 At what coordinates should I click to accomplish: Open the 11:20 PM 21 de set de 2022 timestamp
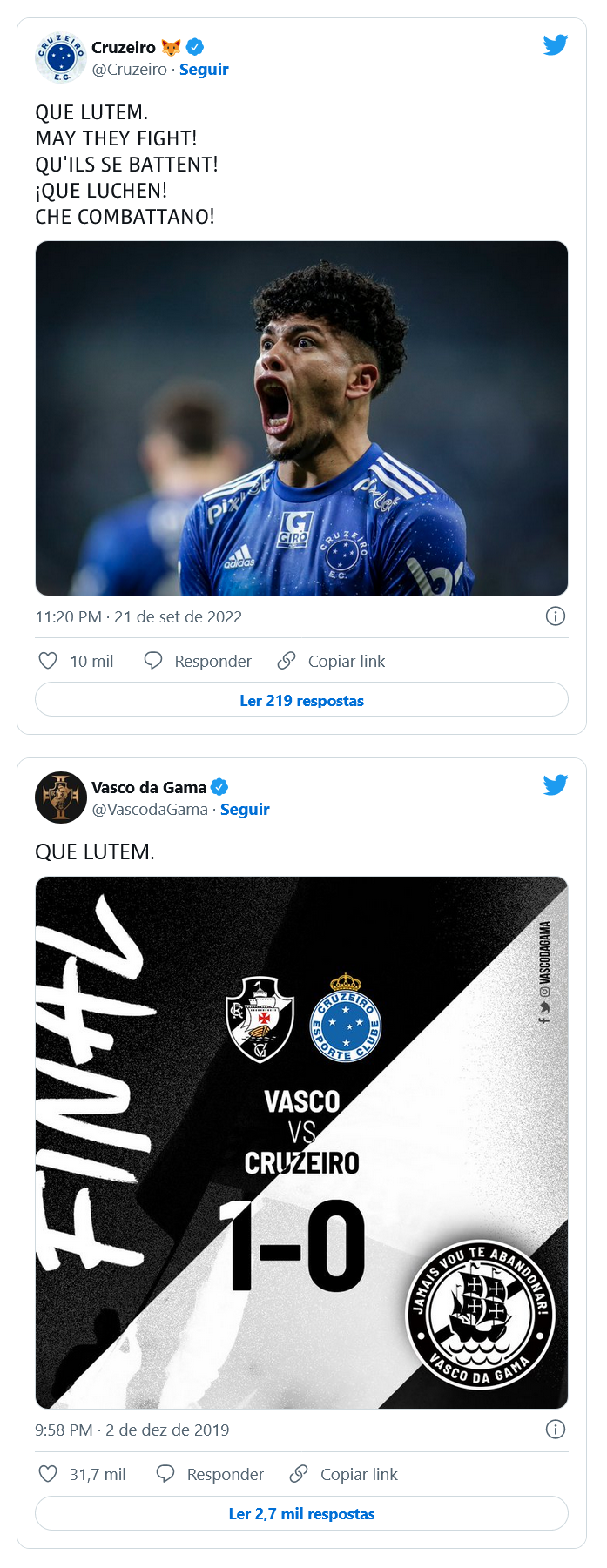[138, 616]
